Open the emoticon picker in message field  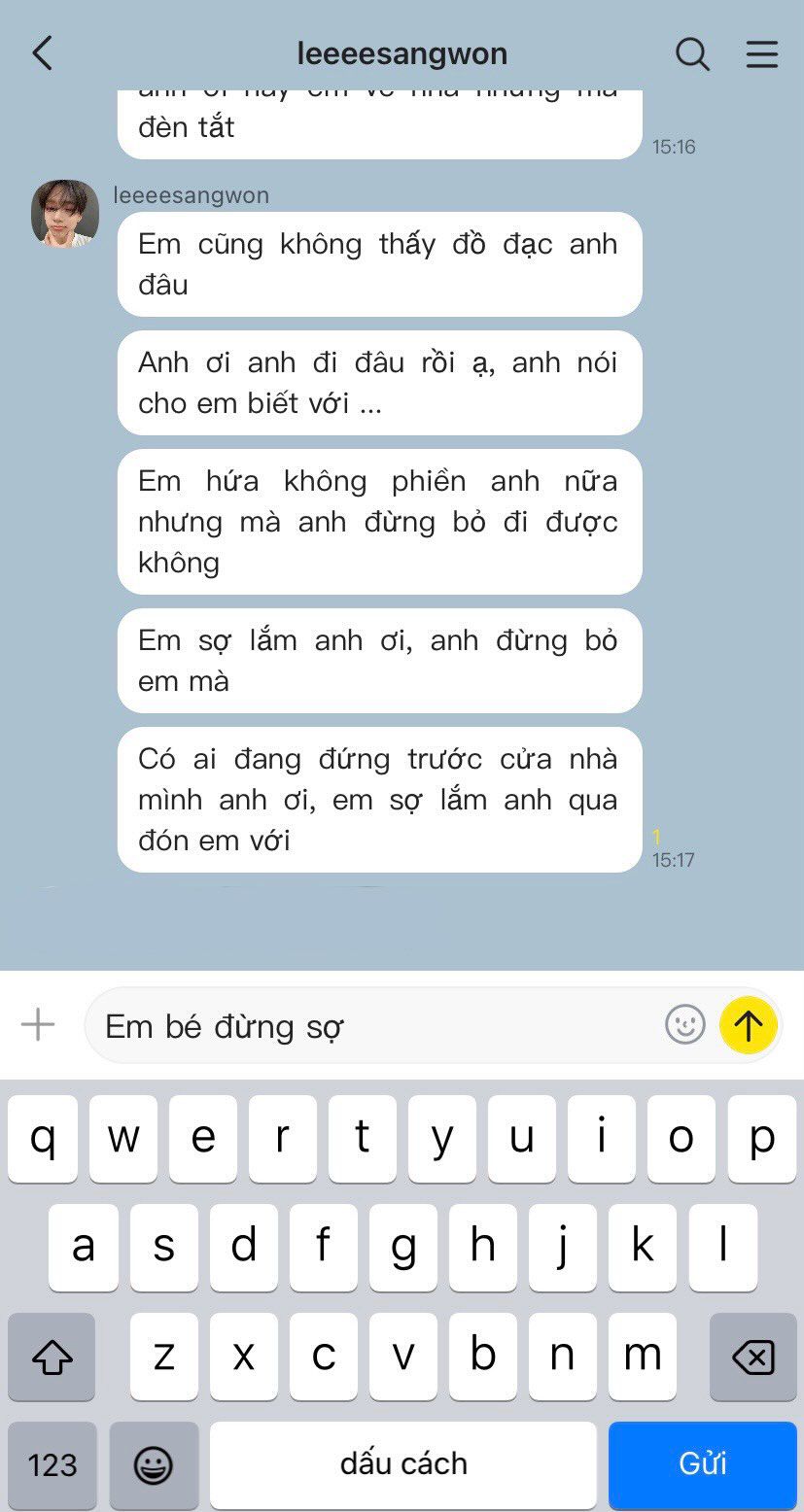point(684,1024)
